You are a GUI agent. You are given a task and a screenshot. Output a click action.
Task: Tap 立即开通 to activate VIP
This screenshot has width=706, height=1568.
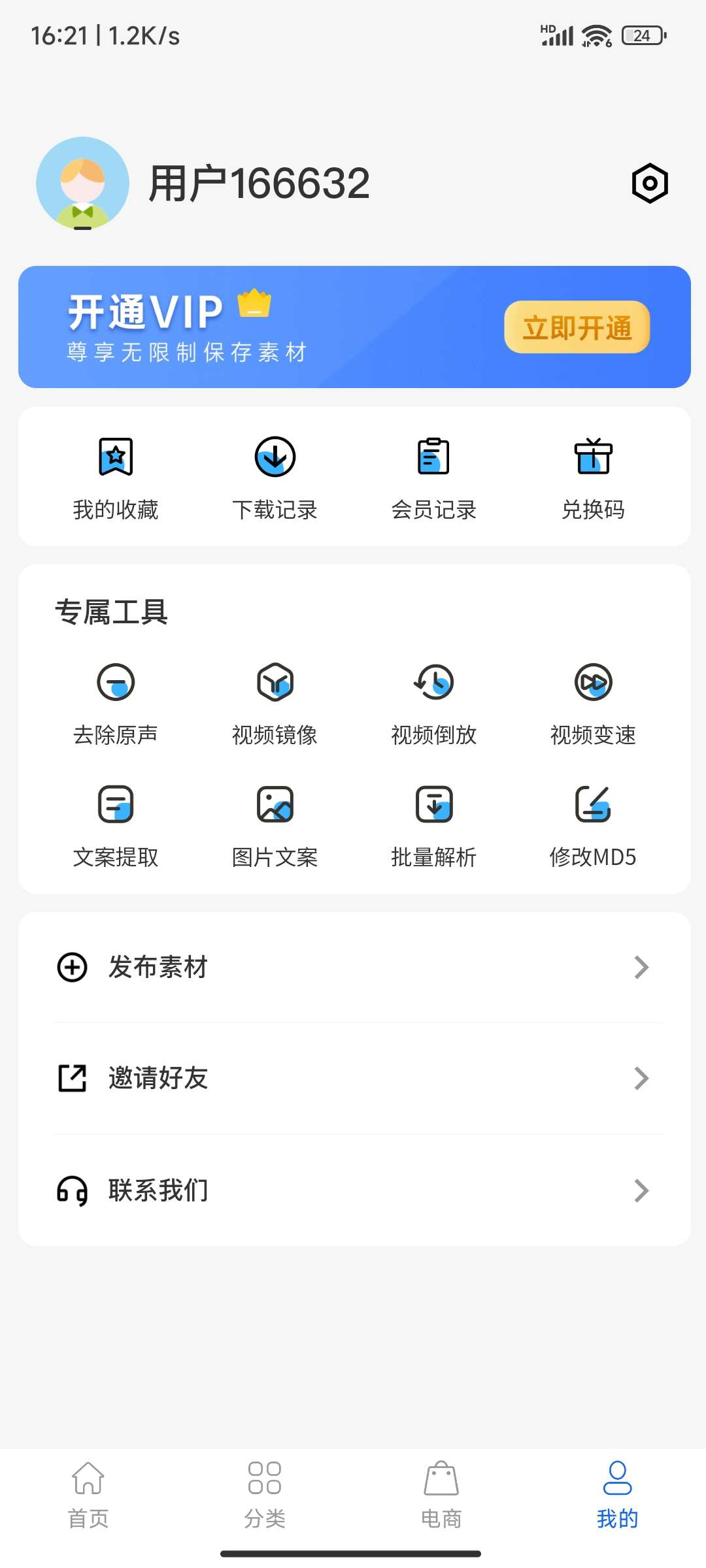tap(577, 327)
